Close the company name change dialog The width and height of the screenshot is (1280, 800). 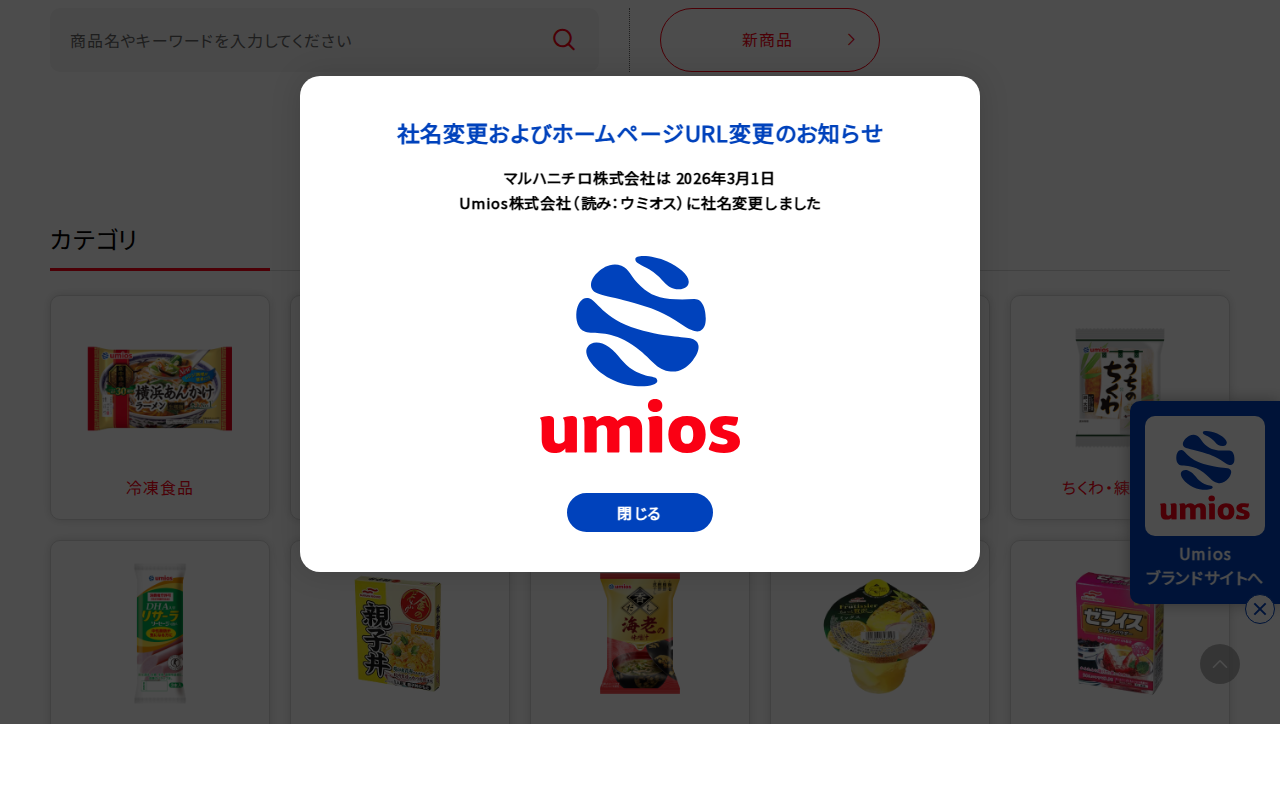tap(639, 513)
